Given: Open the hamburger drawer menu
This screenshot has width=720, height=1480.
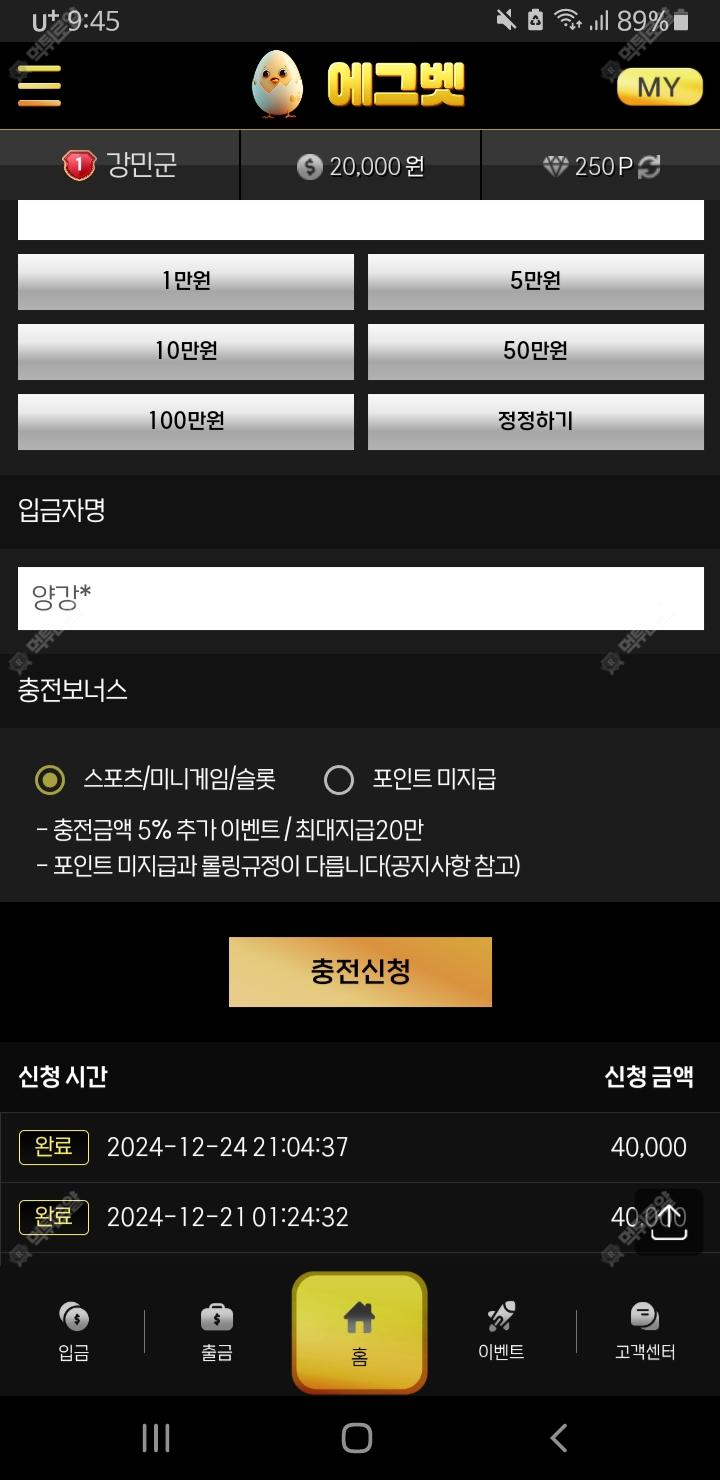Looking at the screenshot, I should pyautogui.click(x=39, y=86).
